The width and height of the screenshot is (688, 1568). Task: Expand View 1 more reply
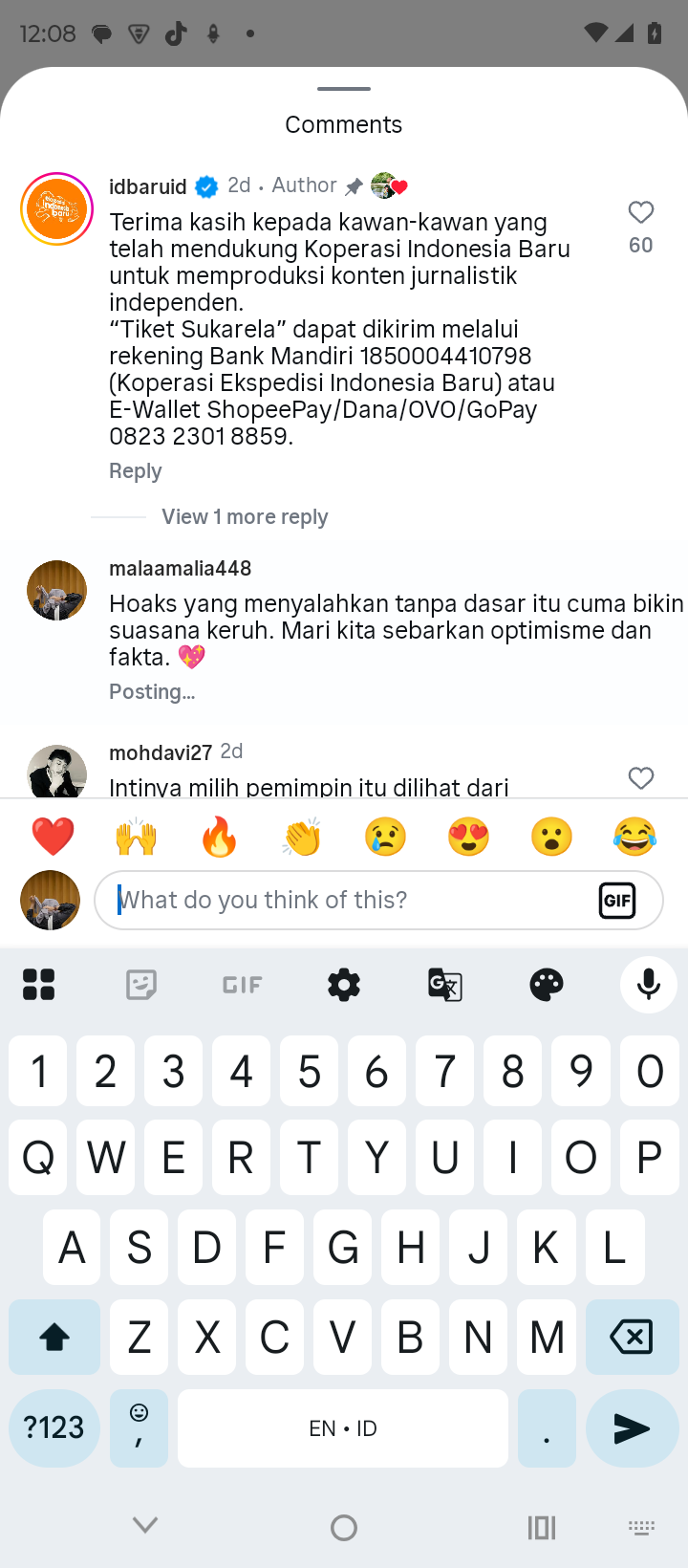coord(245,517)
